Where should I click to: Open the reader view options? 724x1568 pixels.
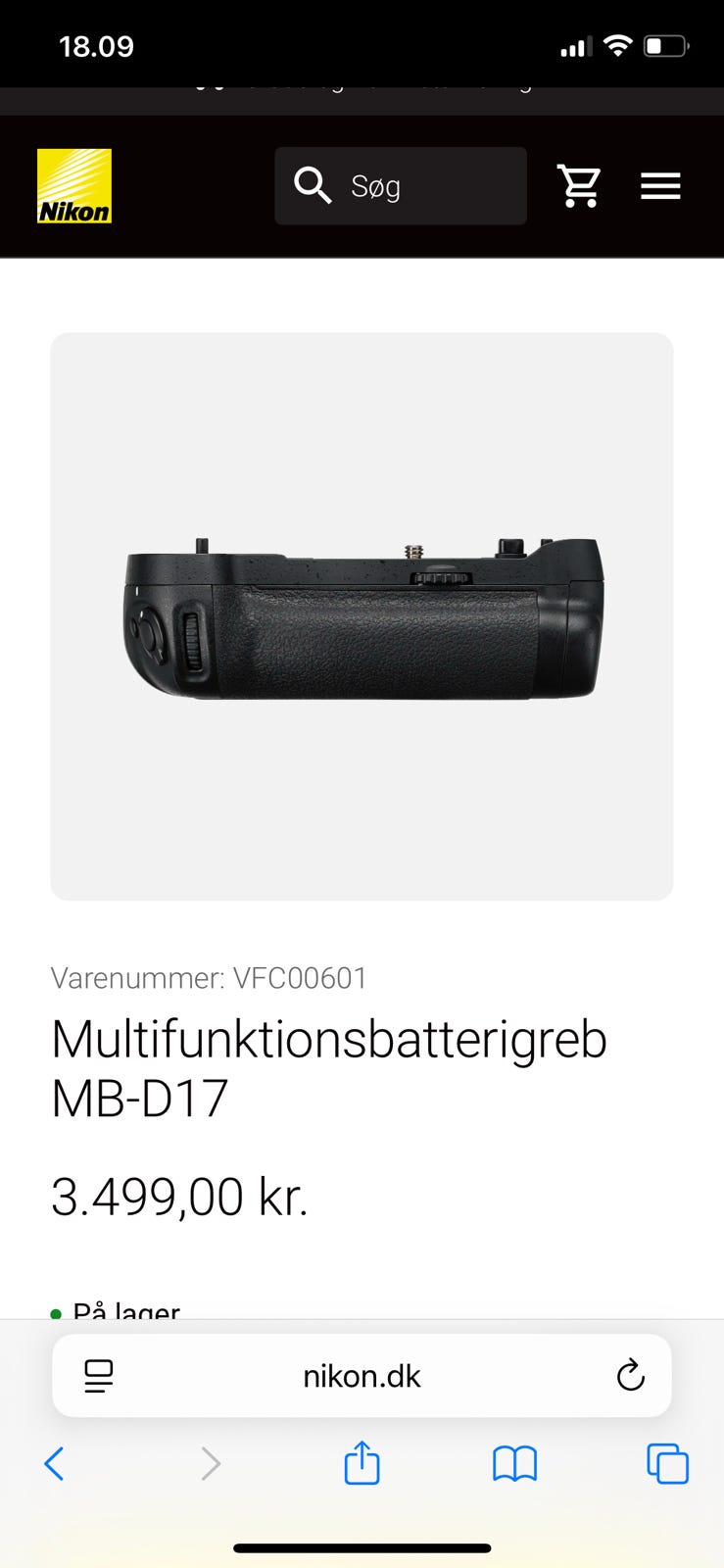pyautogui.click(x=98, y=1375)
